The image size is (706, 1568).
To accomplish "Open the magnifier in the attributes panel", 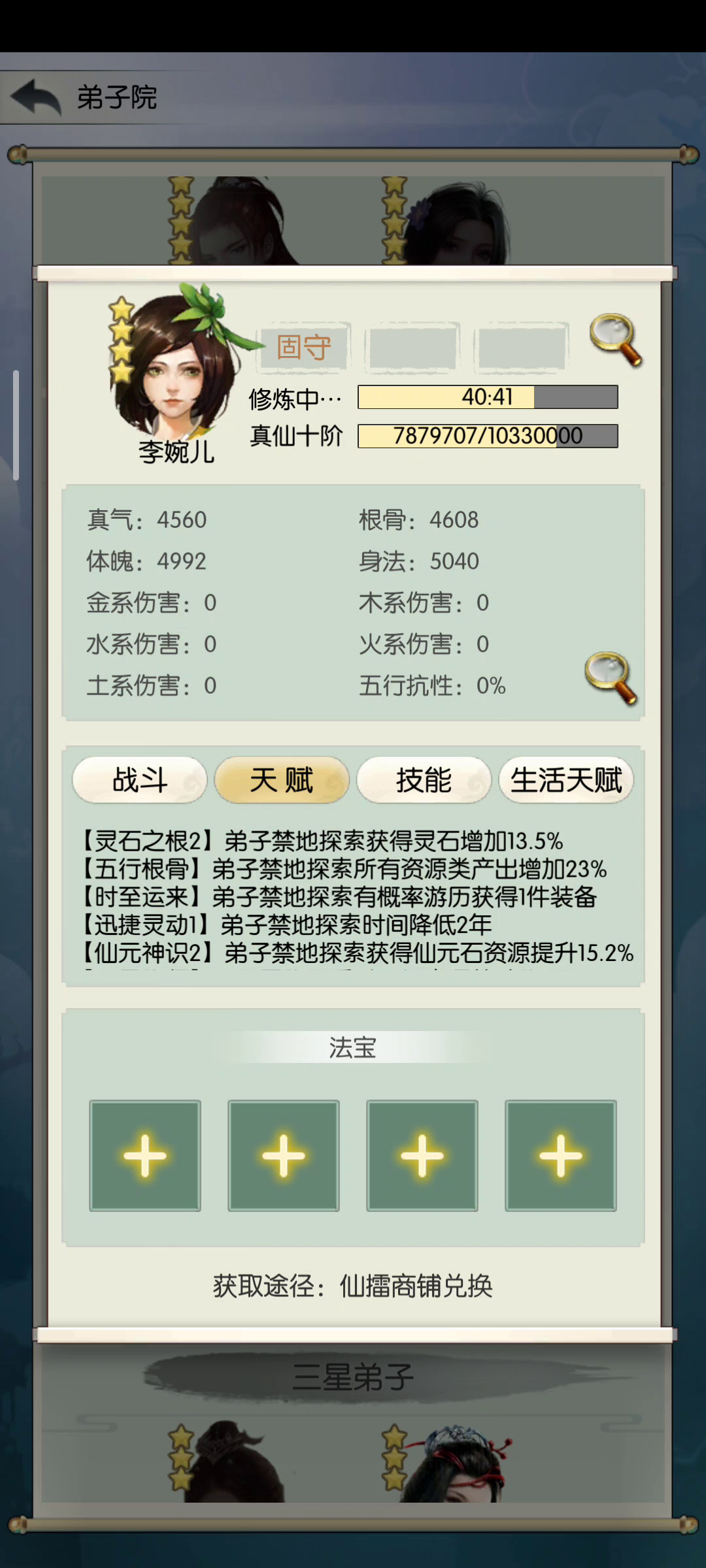I will point(611,679).
